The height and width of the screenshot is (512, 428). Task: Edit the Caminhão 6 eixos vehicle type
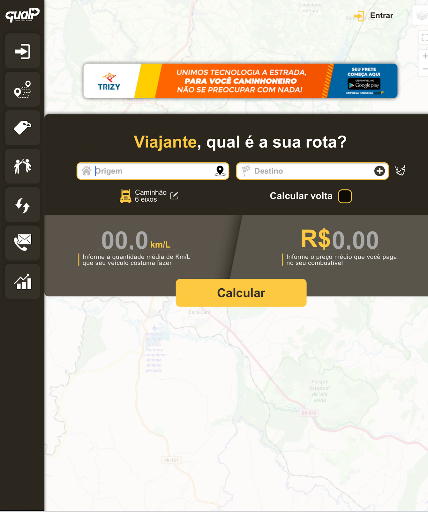[x=174, y=196]
